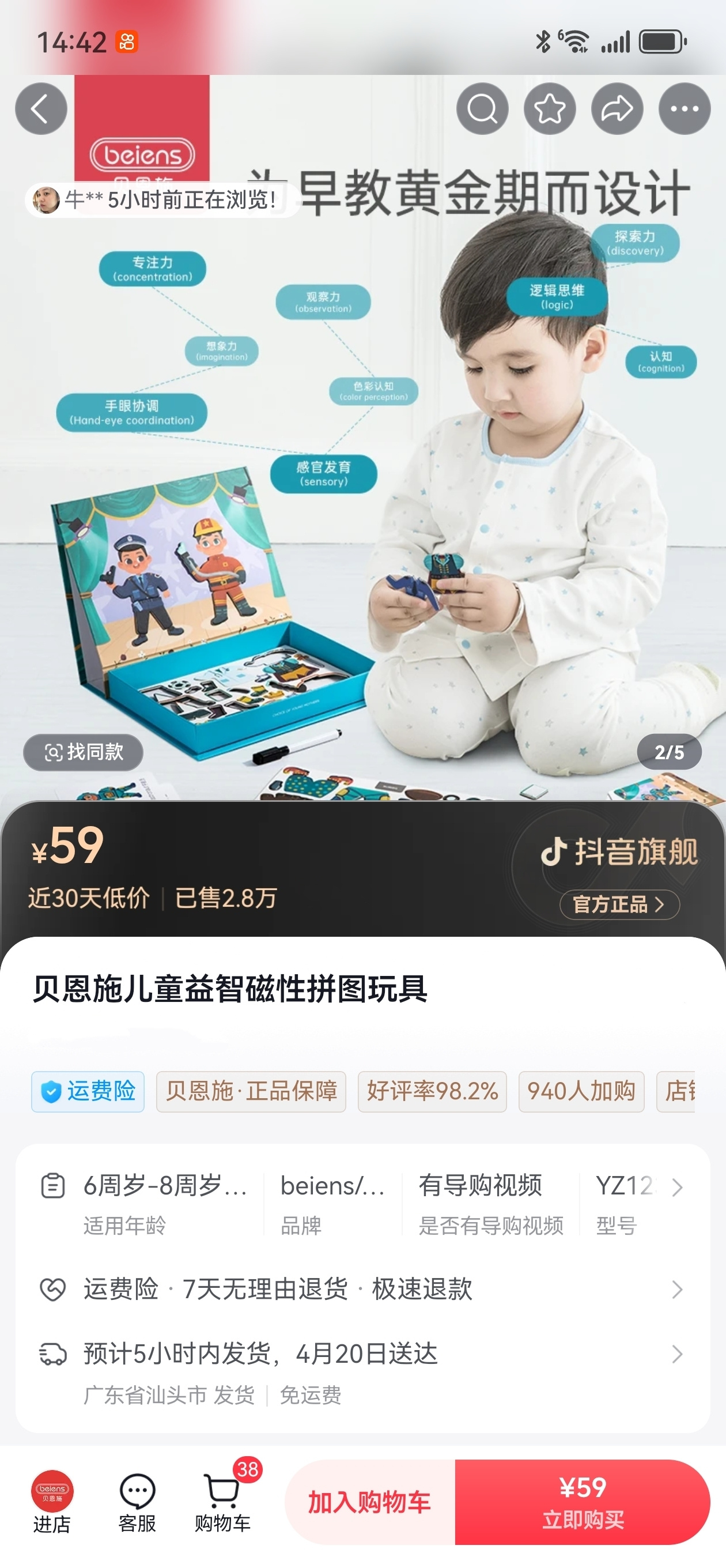The height and width of the screenshot is (1568, 726).
Task: Tap the 好评率98.2% chip
Action: click(432, 1091)
